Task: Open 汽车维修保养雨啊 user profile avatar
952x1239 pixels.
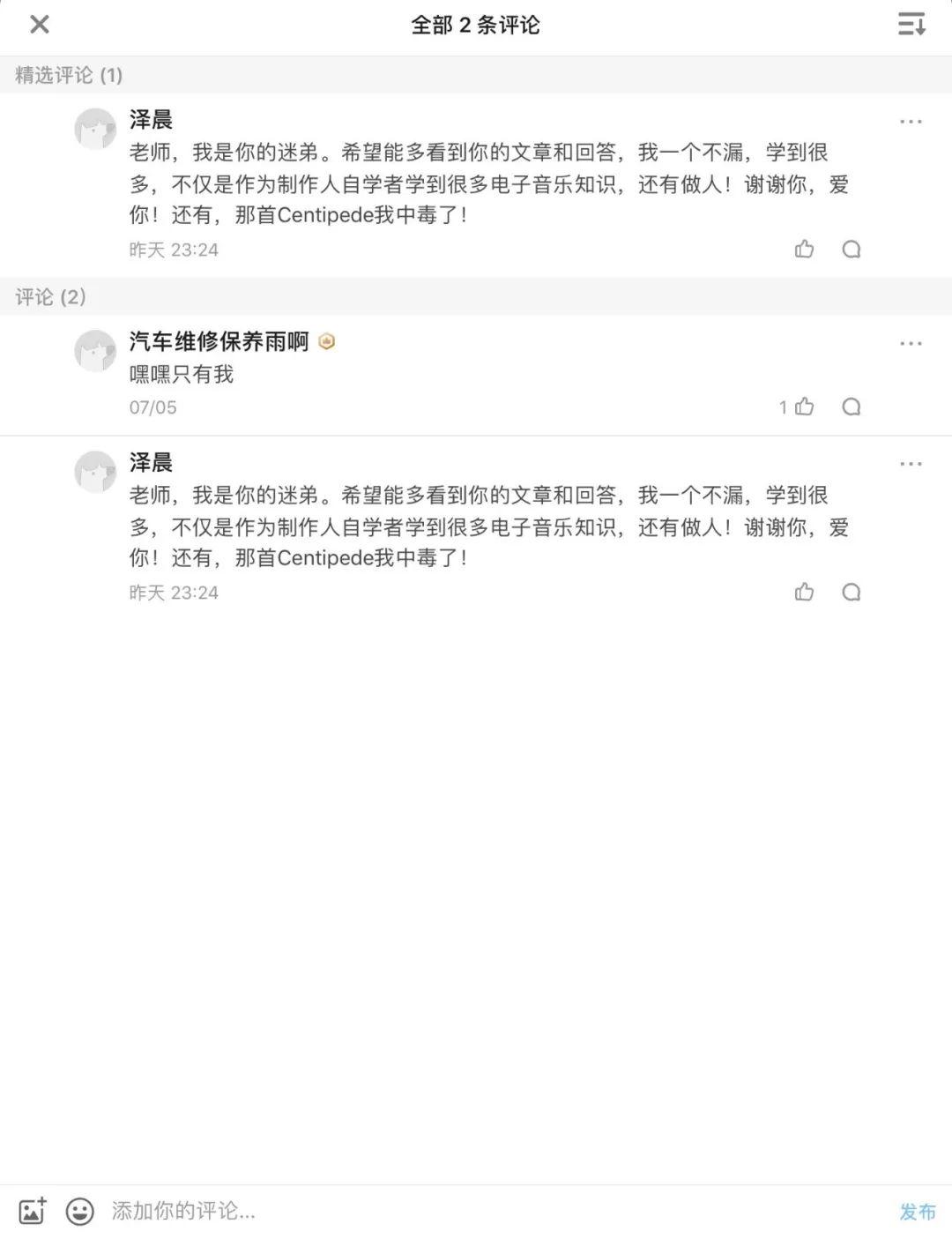Action: click(x=95, y=351)
